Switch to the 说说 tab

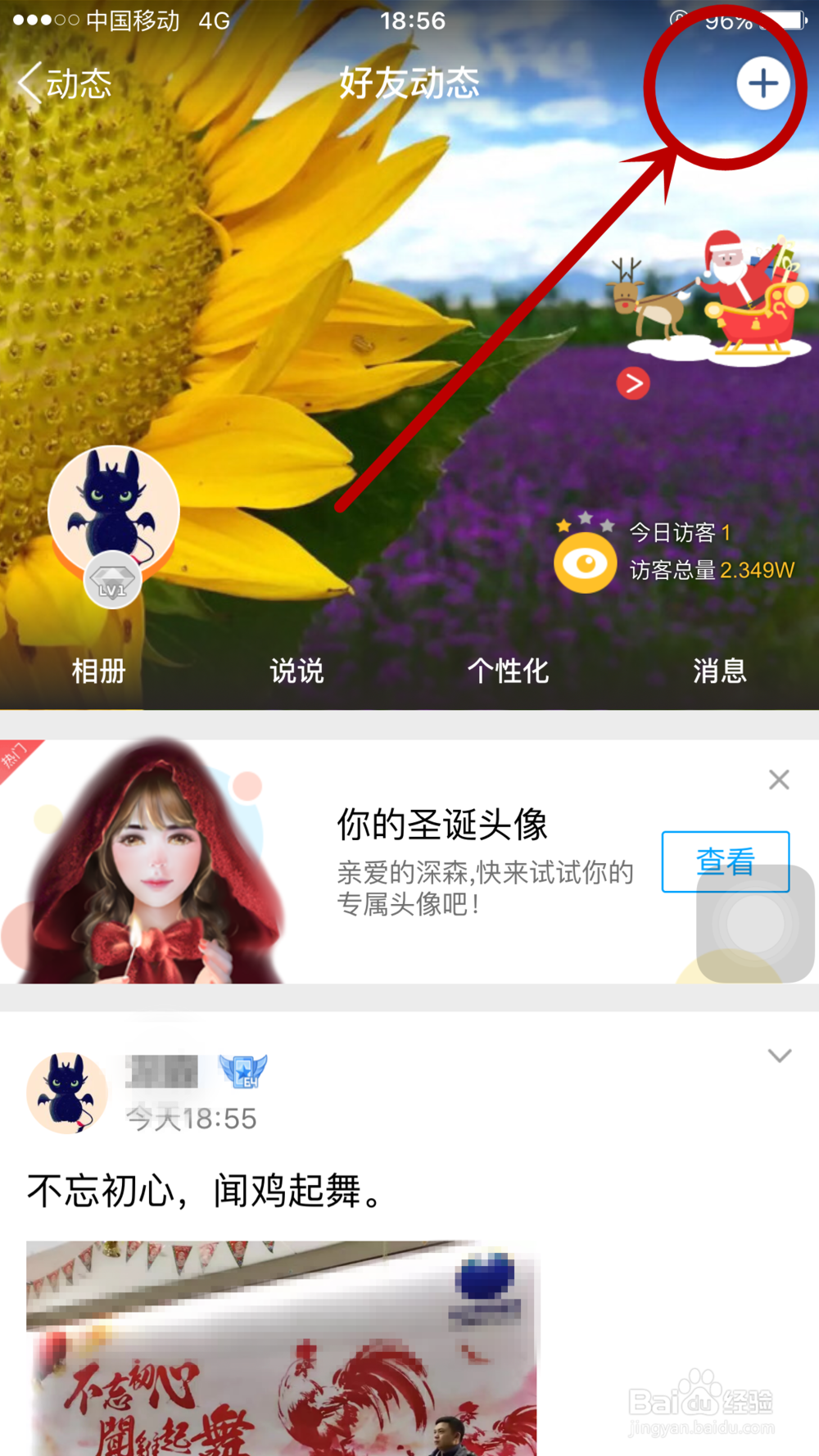point(296,671)
